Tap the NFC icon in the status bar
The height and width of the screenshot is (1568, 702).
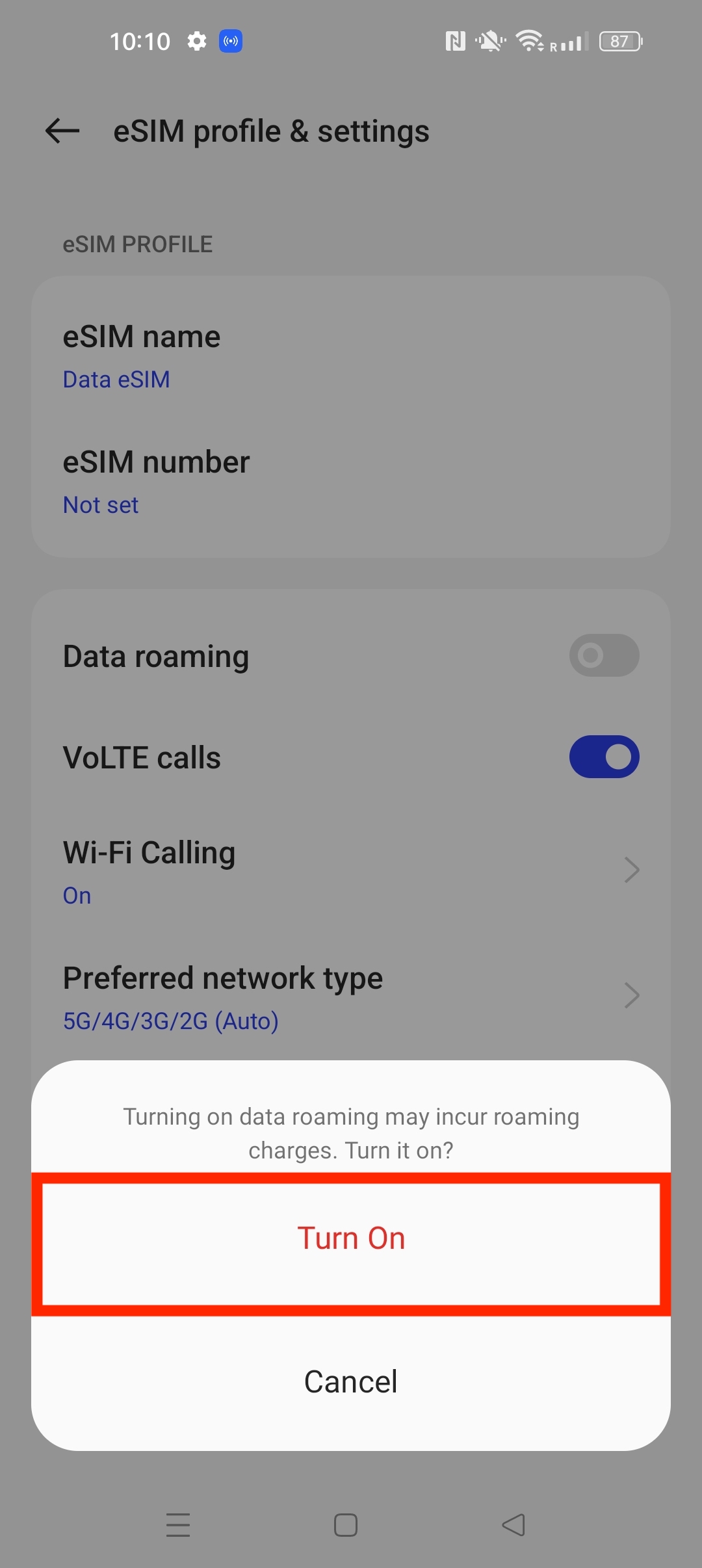(455, 40)
